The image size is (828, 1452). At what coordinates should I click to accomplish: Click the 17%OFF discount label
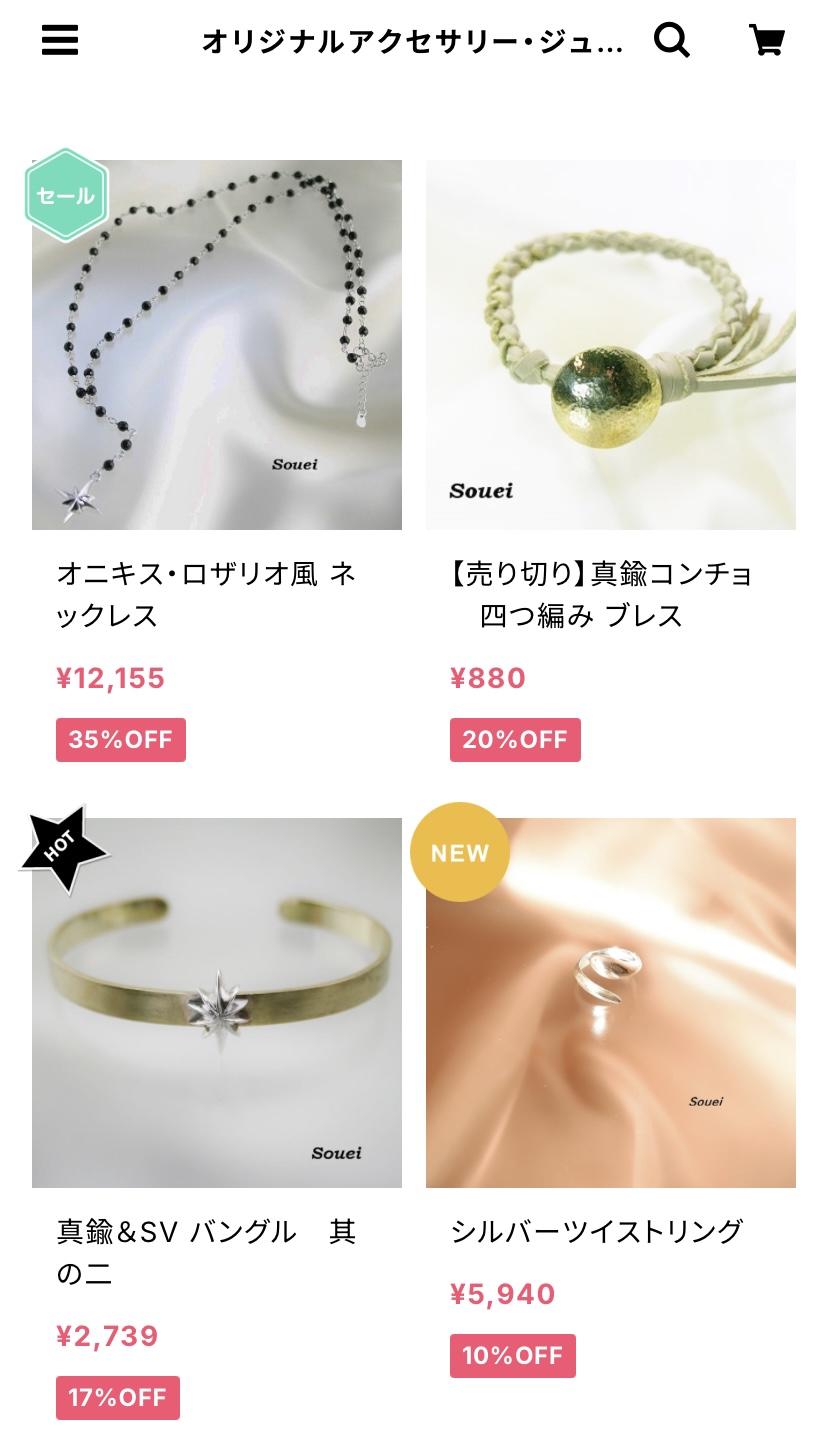tap(116, 1398)
